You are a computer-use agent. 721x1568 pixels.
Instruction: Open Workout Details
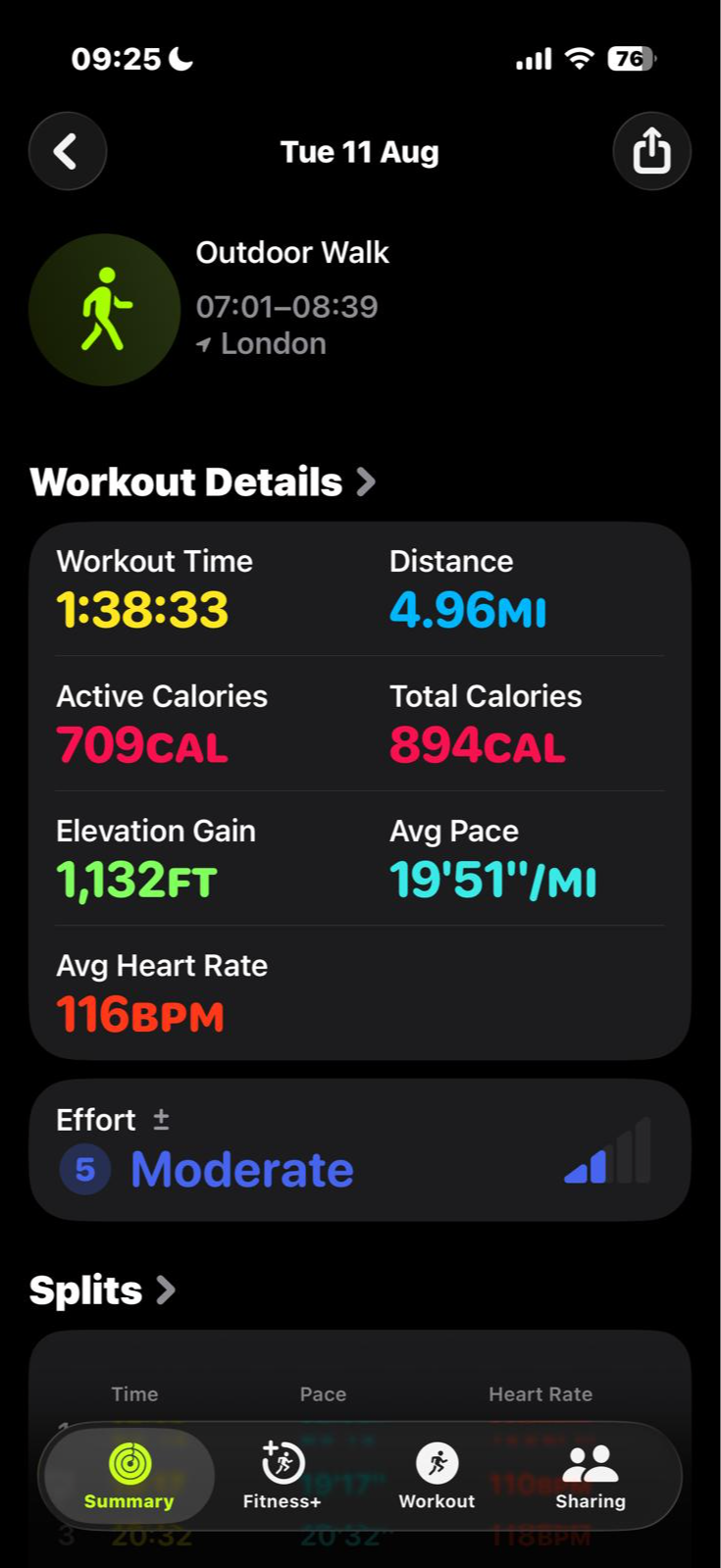[203, 481]
